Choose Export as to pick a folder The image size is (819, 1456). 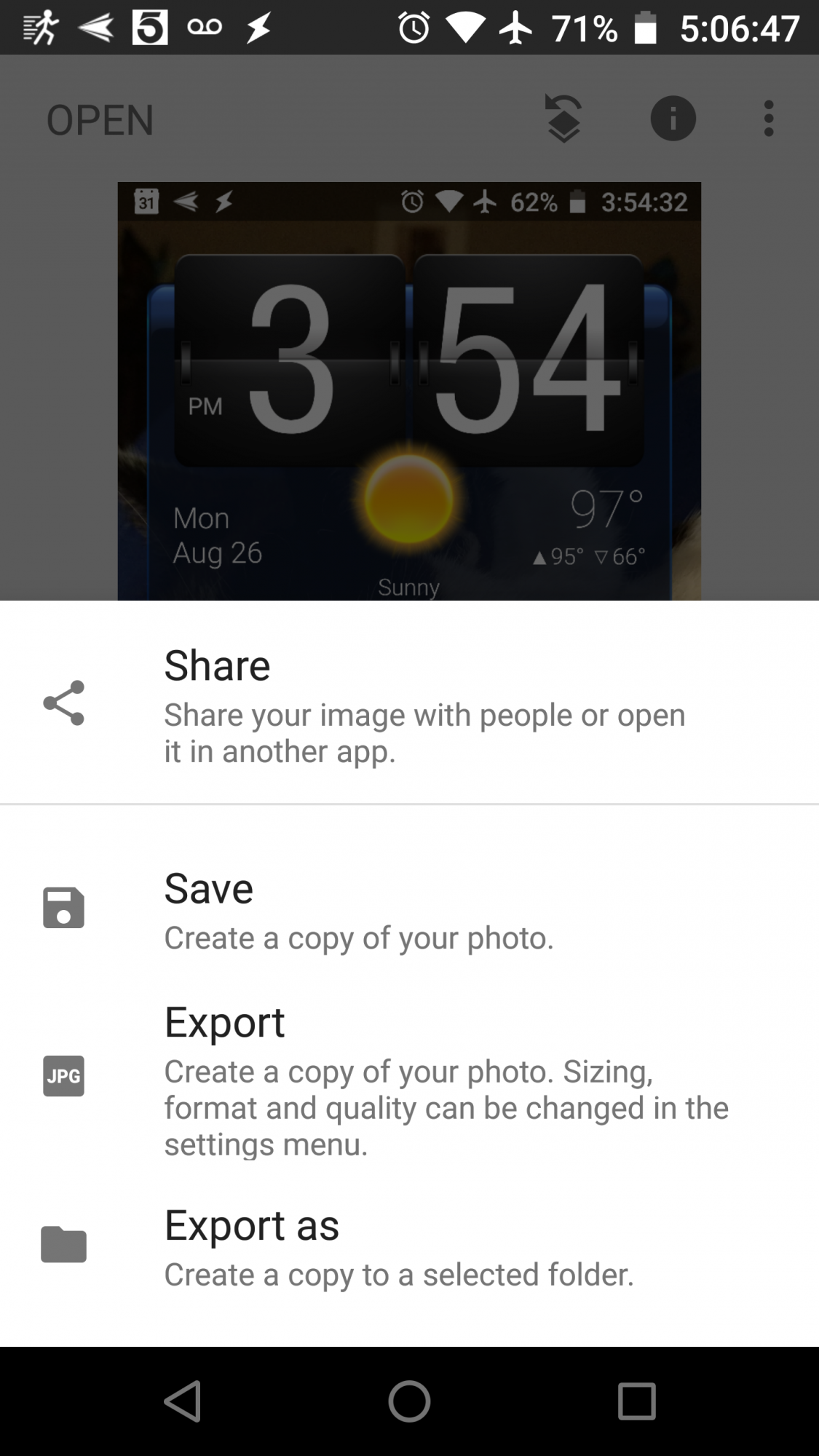[x=408, y=1245]
